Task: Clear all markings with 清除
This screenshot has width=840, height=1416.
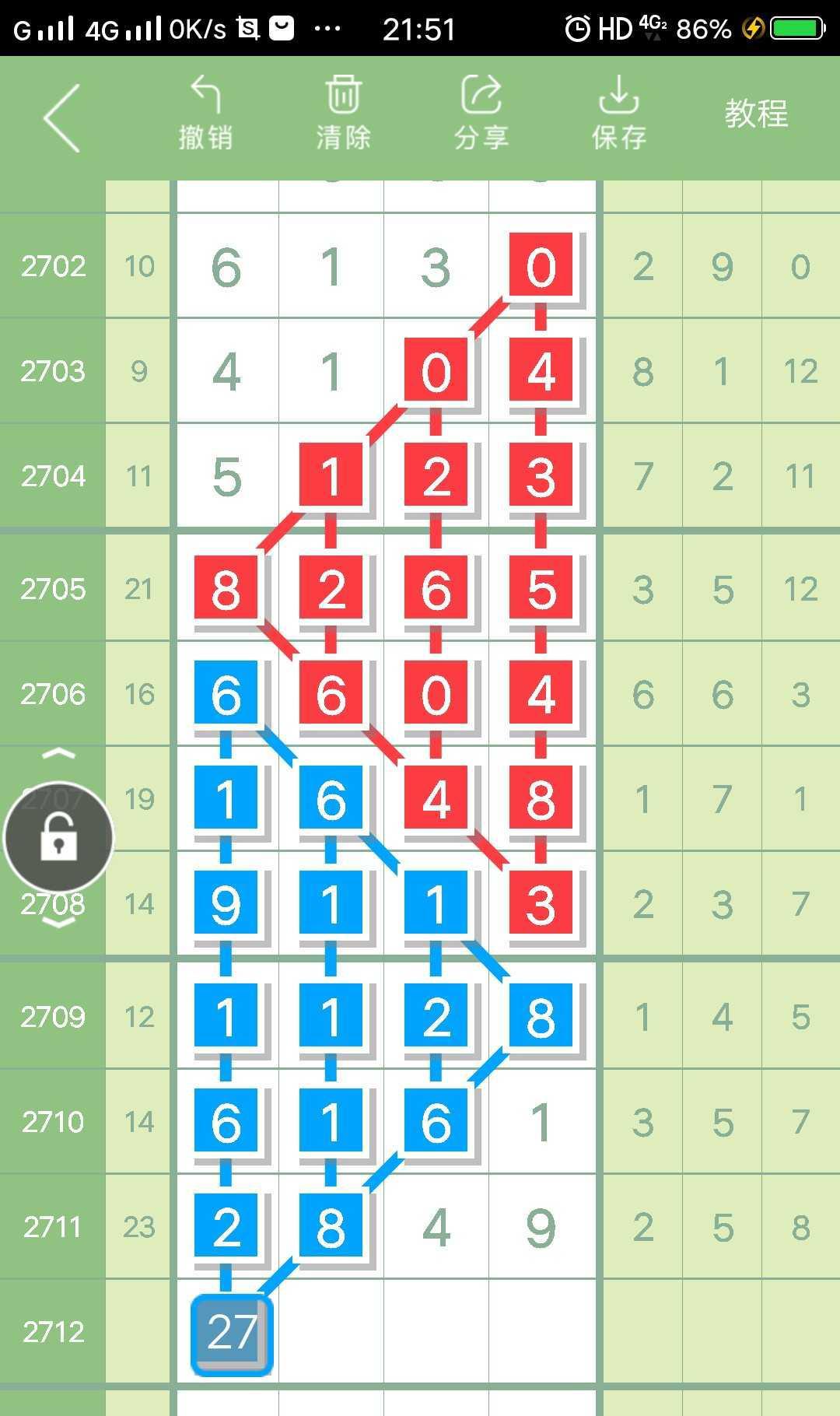Action: click(343, 114)
